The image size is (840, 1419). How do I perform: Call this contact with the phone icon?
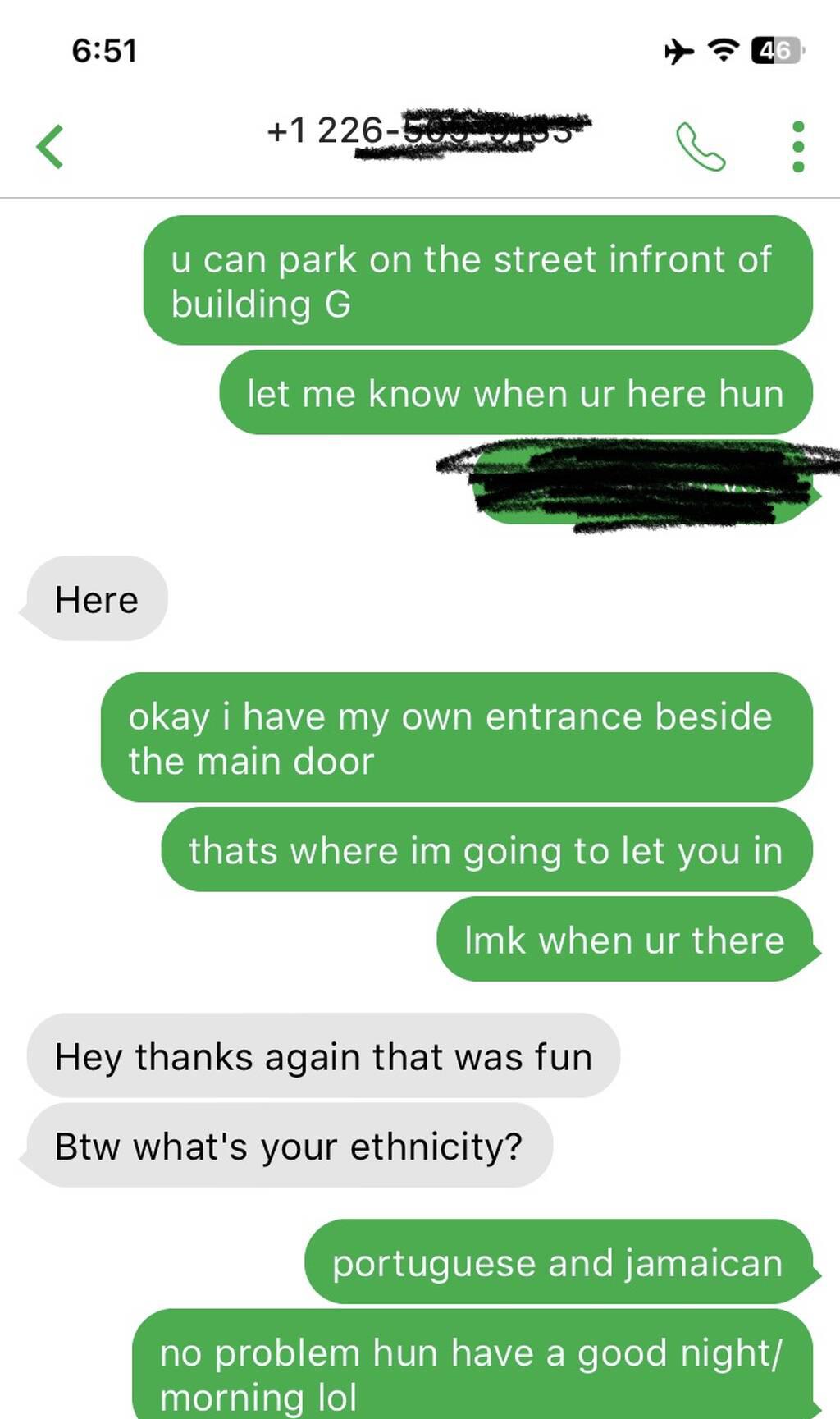[x=700, y=147]
